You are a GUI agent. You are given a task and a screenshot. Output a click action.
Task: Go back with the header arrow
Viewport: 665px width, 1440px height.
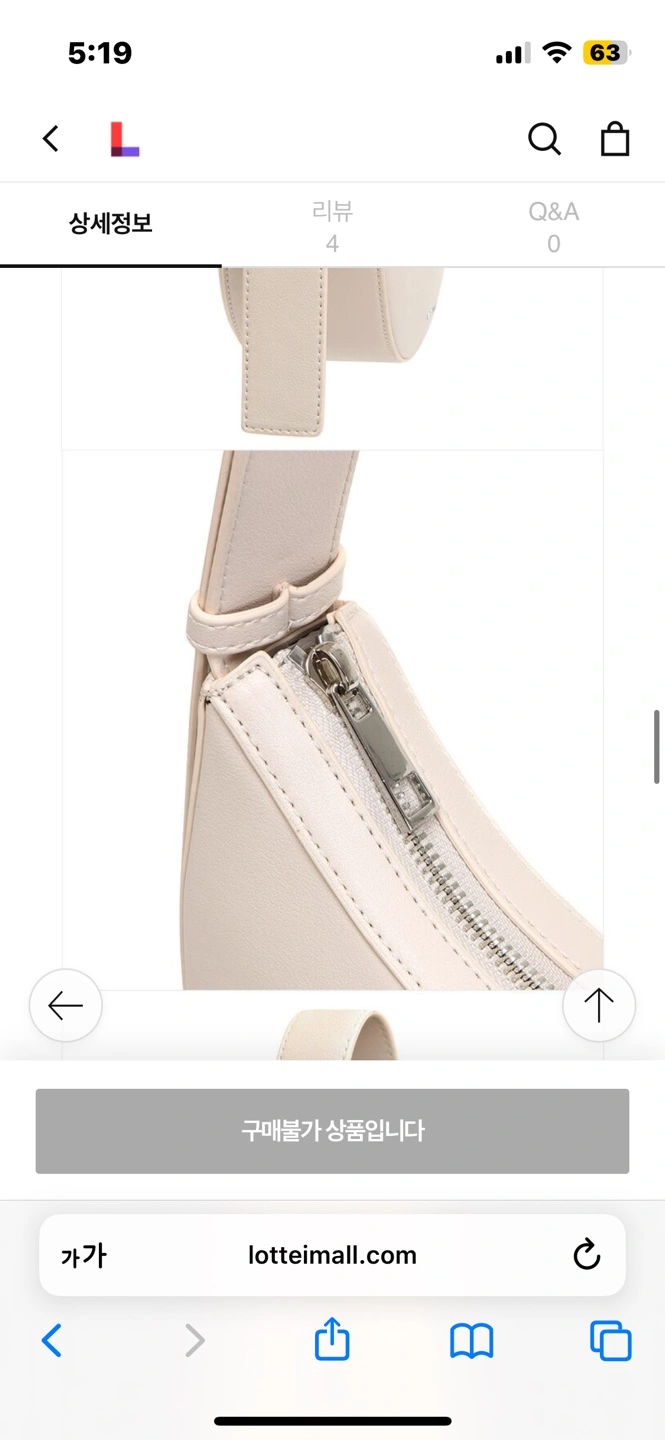click(x=51, y=139)
